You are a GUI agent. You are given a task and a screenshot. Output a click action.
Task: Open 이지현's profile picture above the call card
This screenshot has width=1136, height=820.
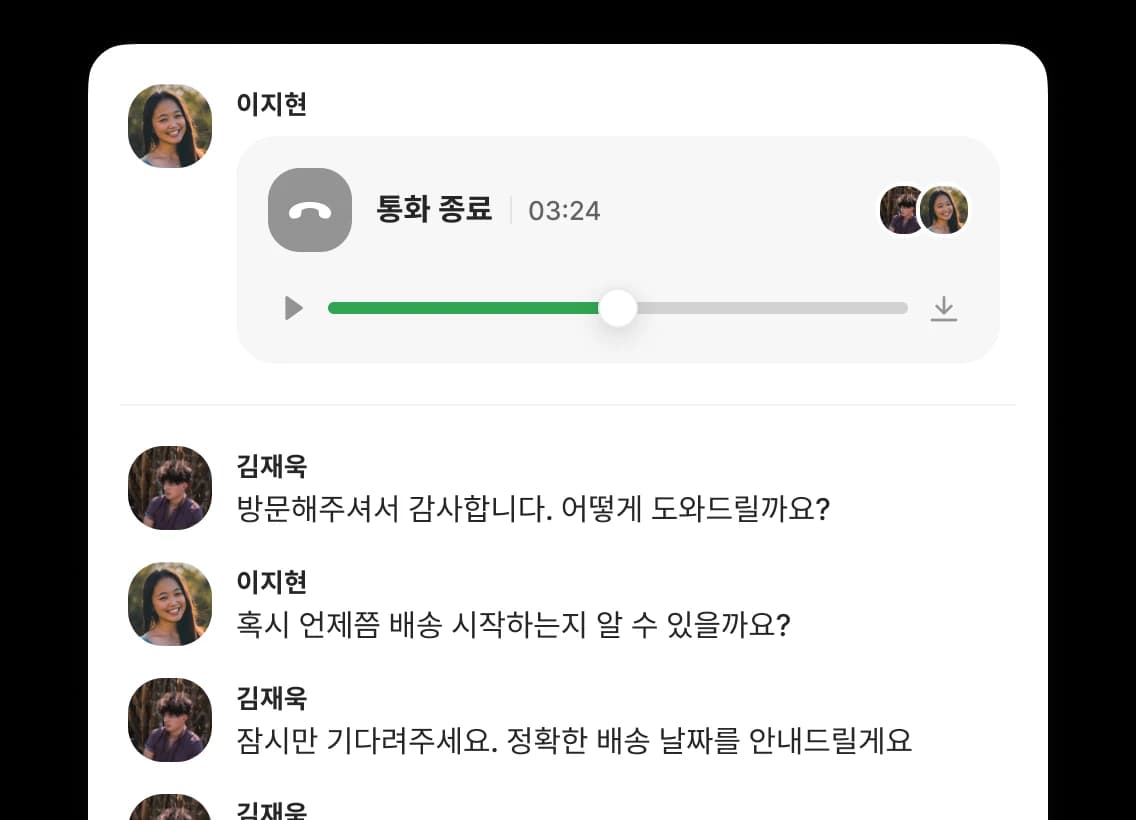click(170, 126)
